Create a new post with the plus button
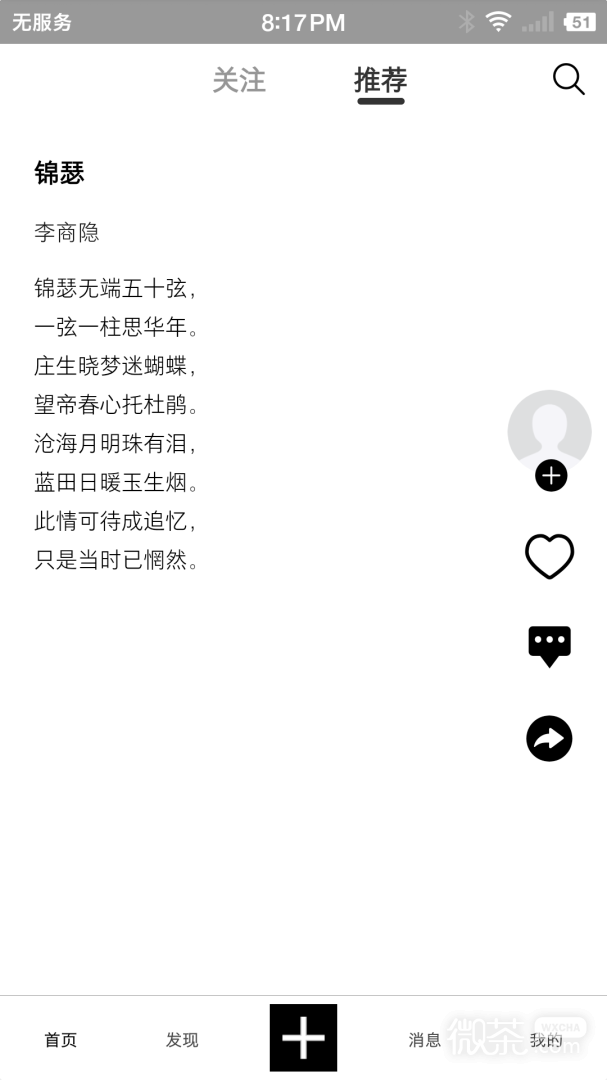607x1080 pixels. coord(303,1038)
